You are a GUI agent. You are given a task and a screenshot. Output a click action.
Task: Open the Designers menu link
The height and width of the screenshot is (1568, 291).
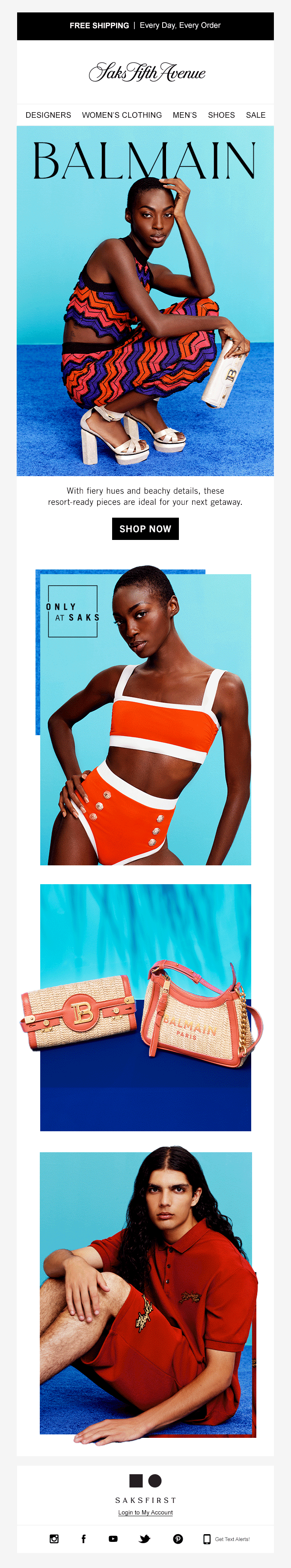coord(48,115)
